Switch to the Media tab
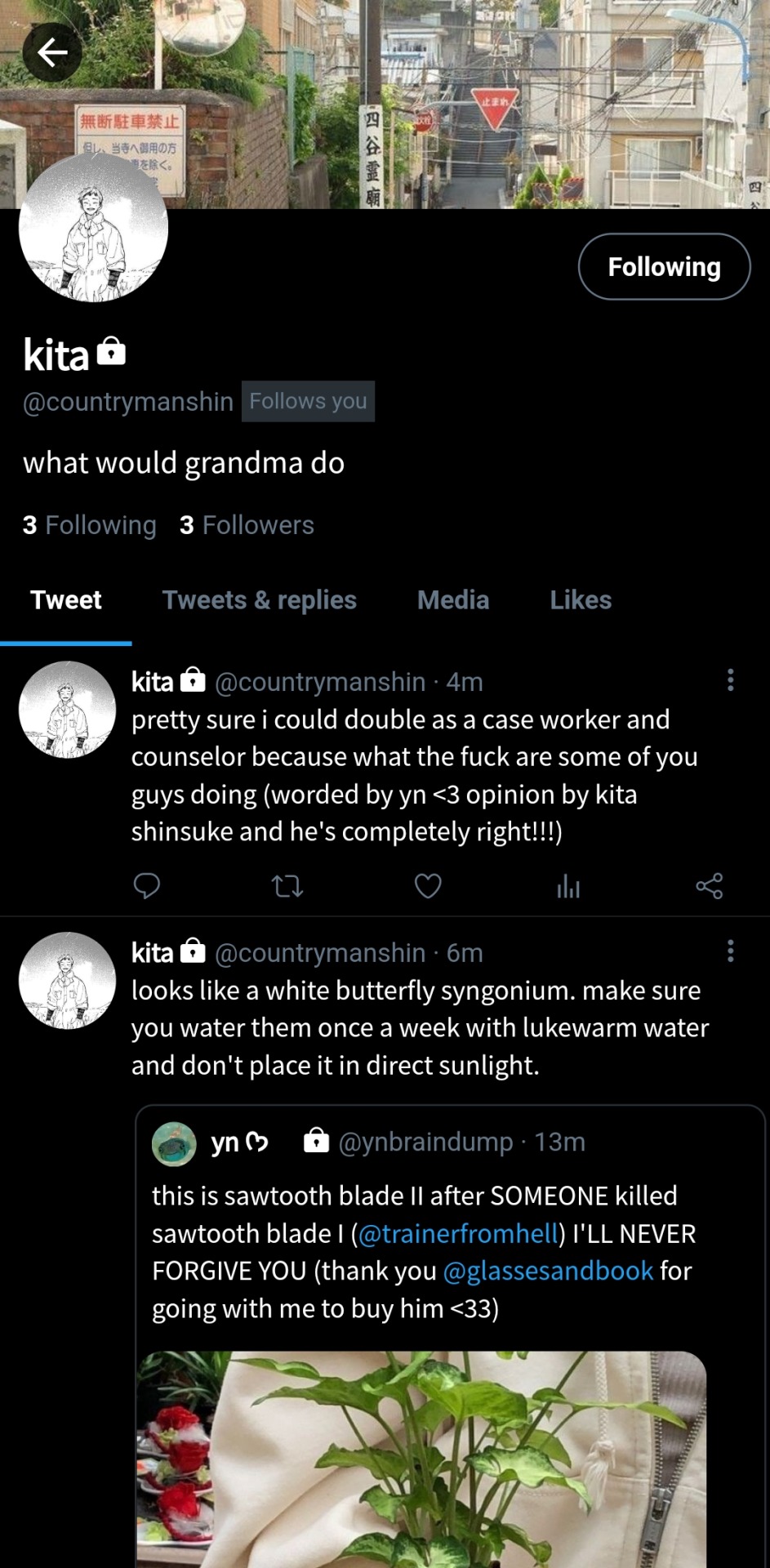The width and height of the screenshot is (770, 1568). (453, 600)
